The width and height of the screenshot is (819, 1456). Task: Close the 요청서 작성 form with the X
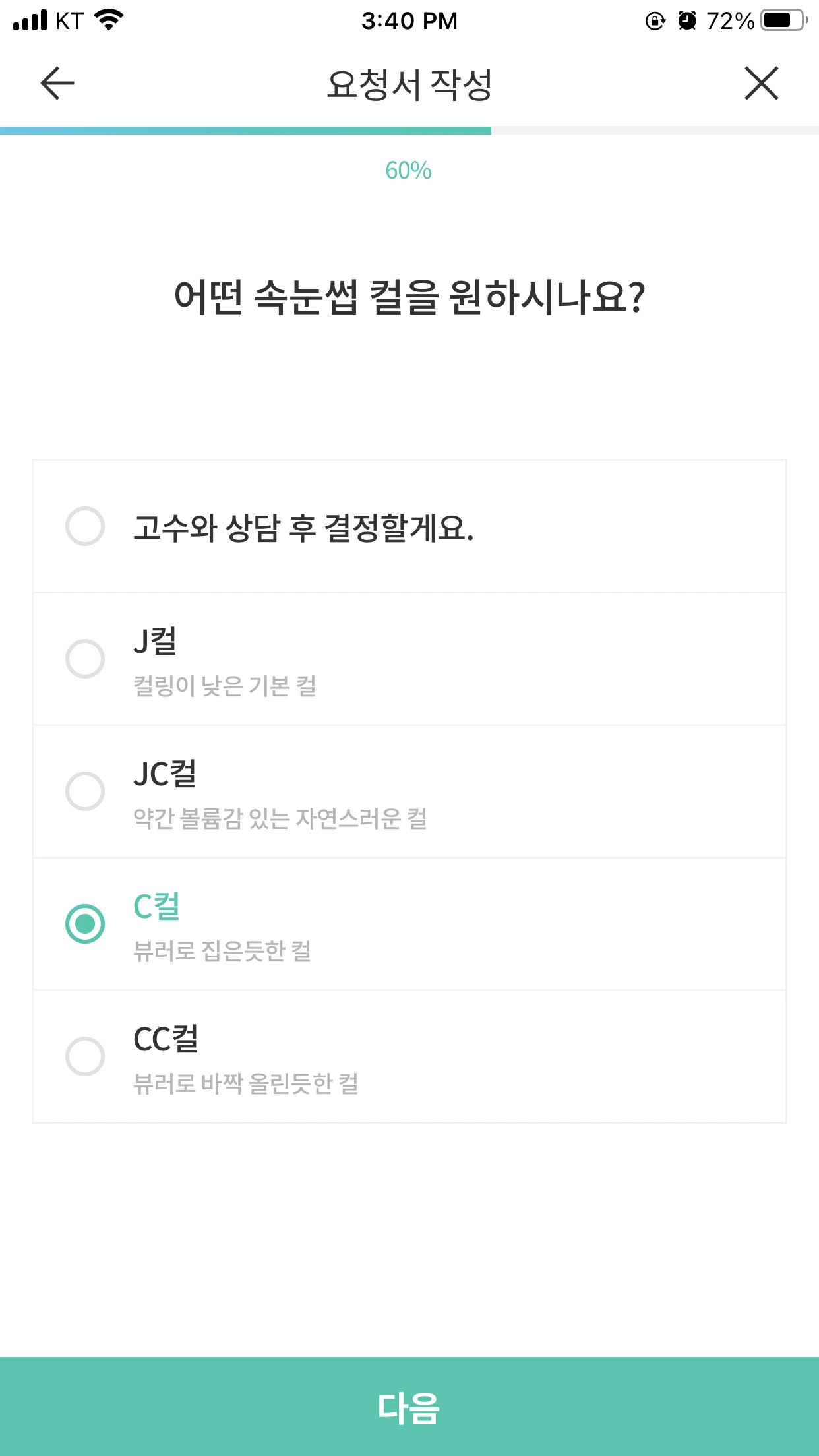pos(761,83)
